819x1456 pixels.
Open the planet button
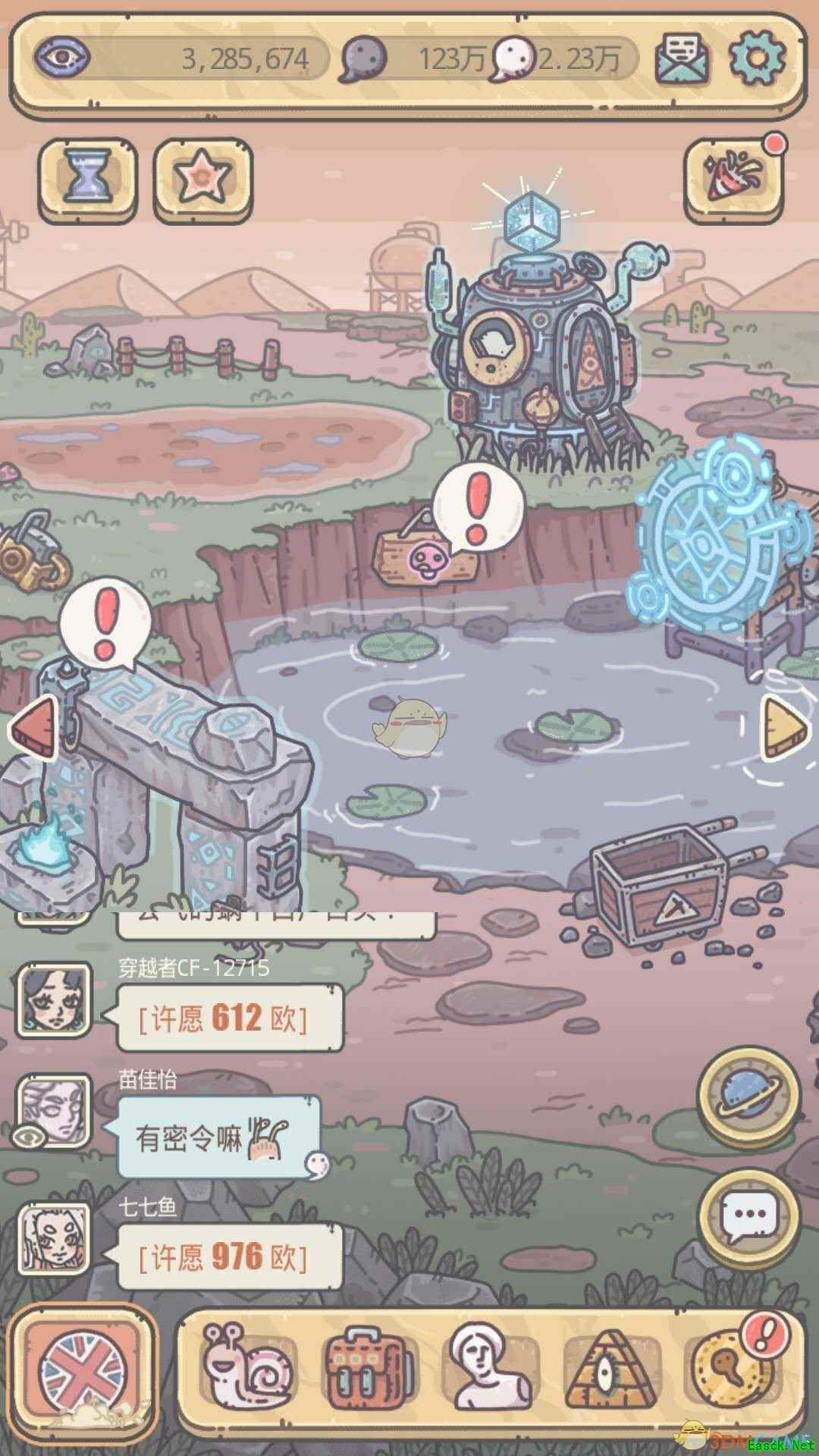point(748,1097)
